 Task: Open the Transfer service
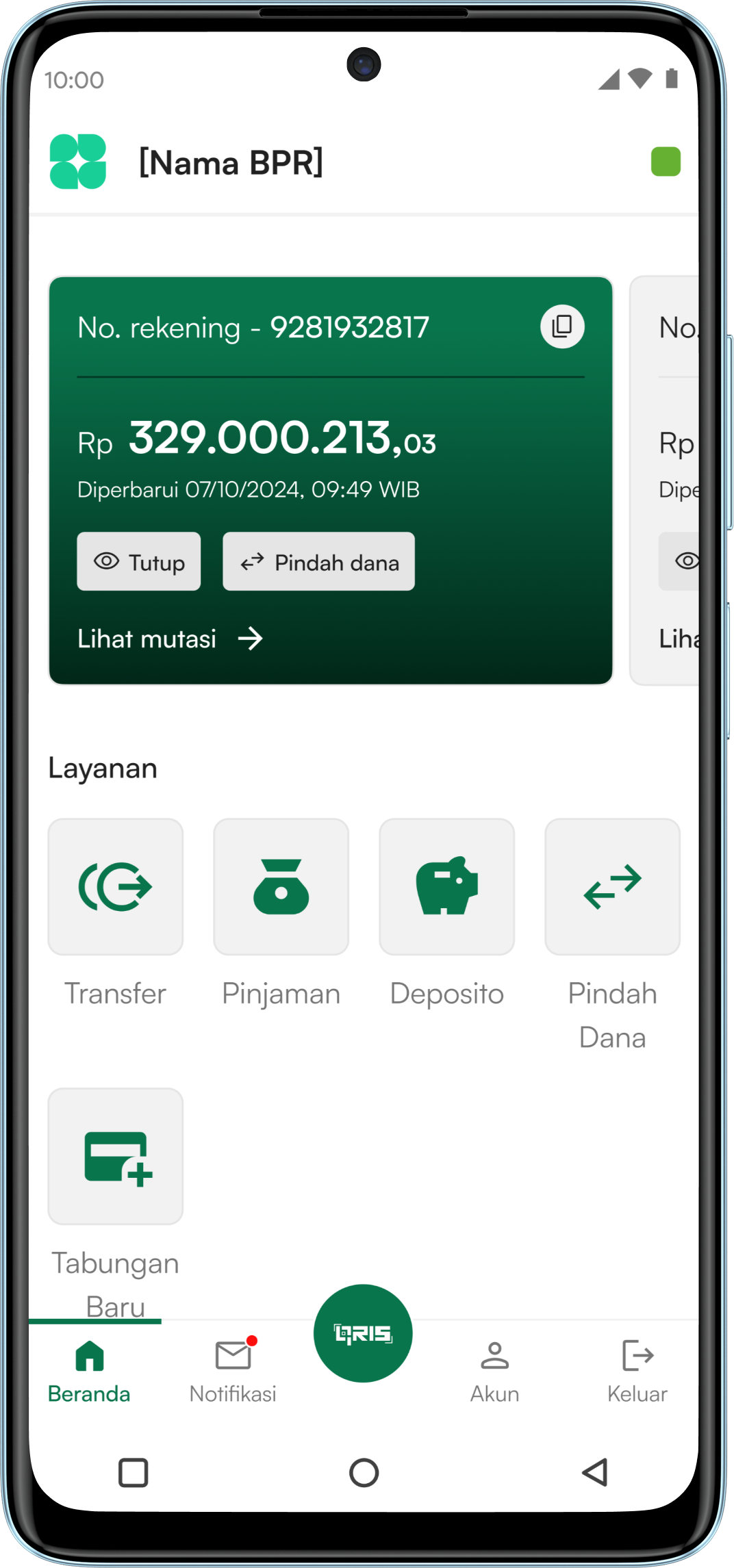coord(116,886)
